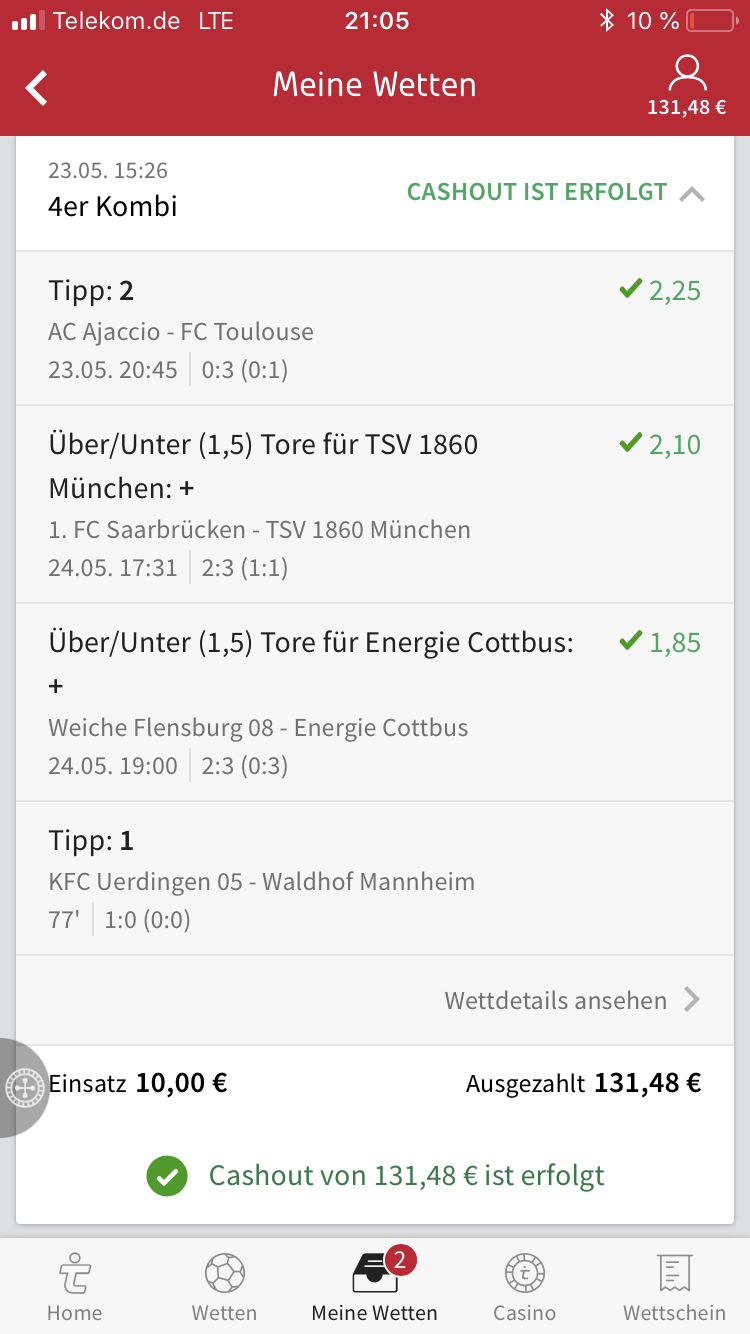Switch to the Wetten tab

click(224, 1286)
